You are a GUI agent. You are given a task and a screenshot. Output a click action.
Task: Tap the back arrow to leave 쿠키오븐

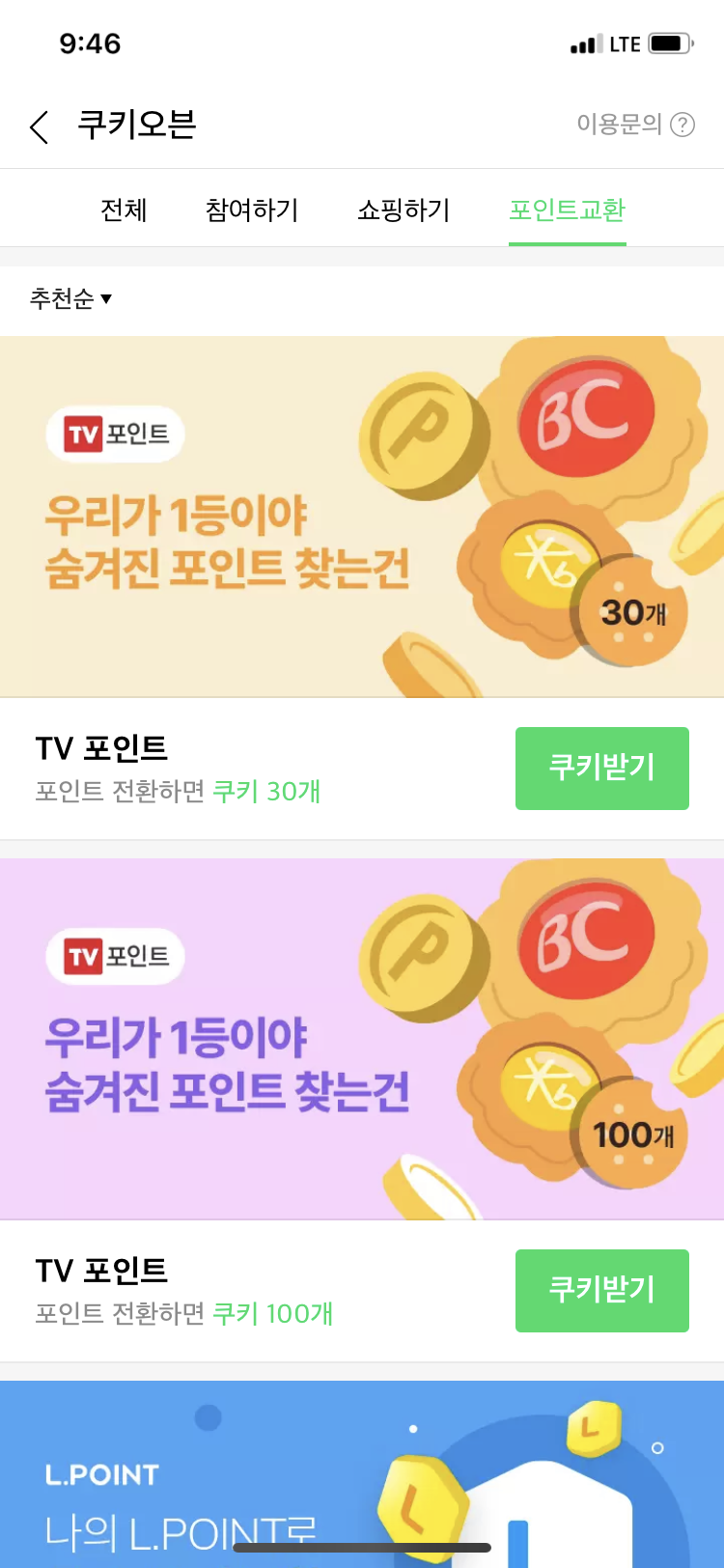click(39, 126)
